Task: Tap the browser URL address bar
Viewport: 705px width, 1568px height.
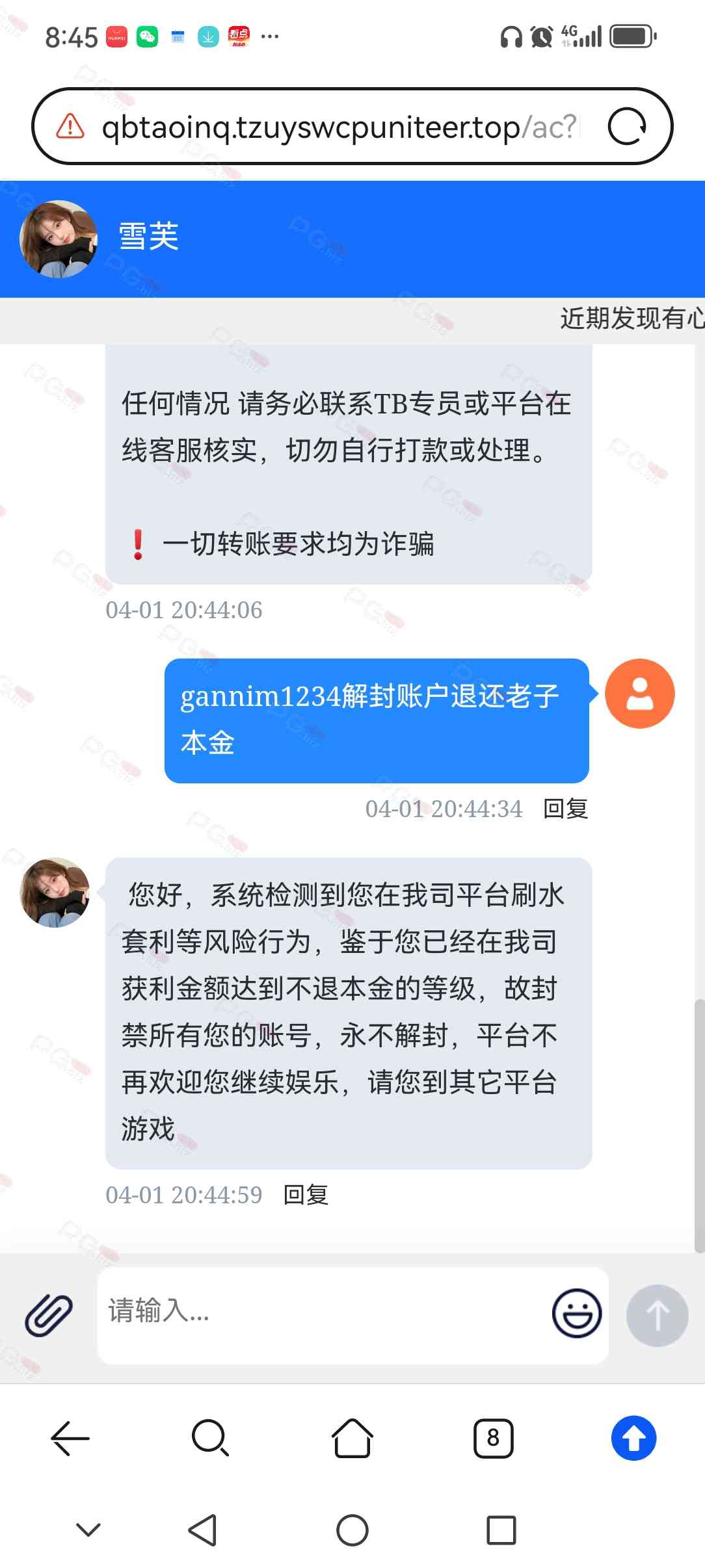Action: [338, 126]
